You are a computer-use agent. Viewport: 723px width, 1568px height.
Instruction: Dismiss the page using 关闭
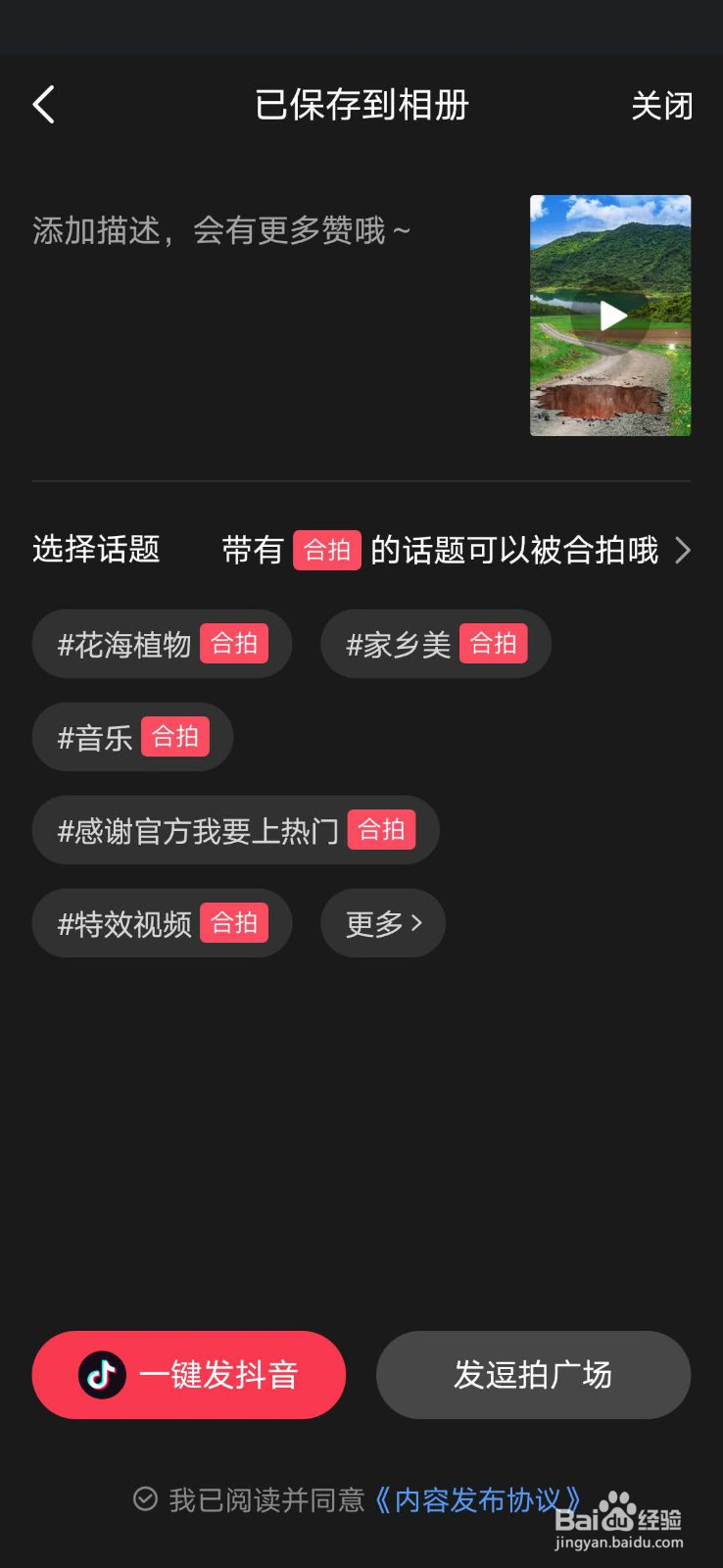(x=662, y=106)
